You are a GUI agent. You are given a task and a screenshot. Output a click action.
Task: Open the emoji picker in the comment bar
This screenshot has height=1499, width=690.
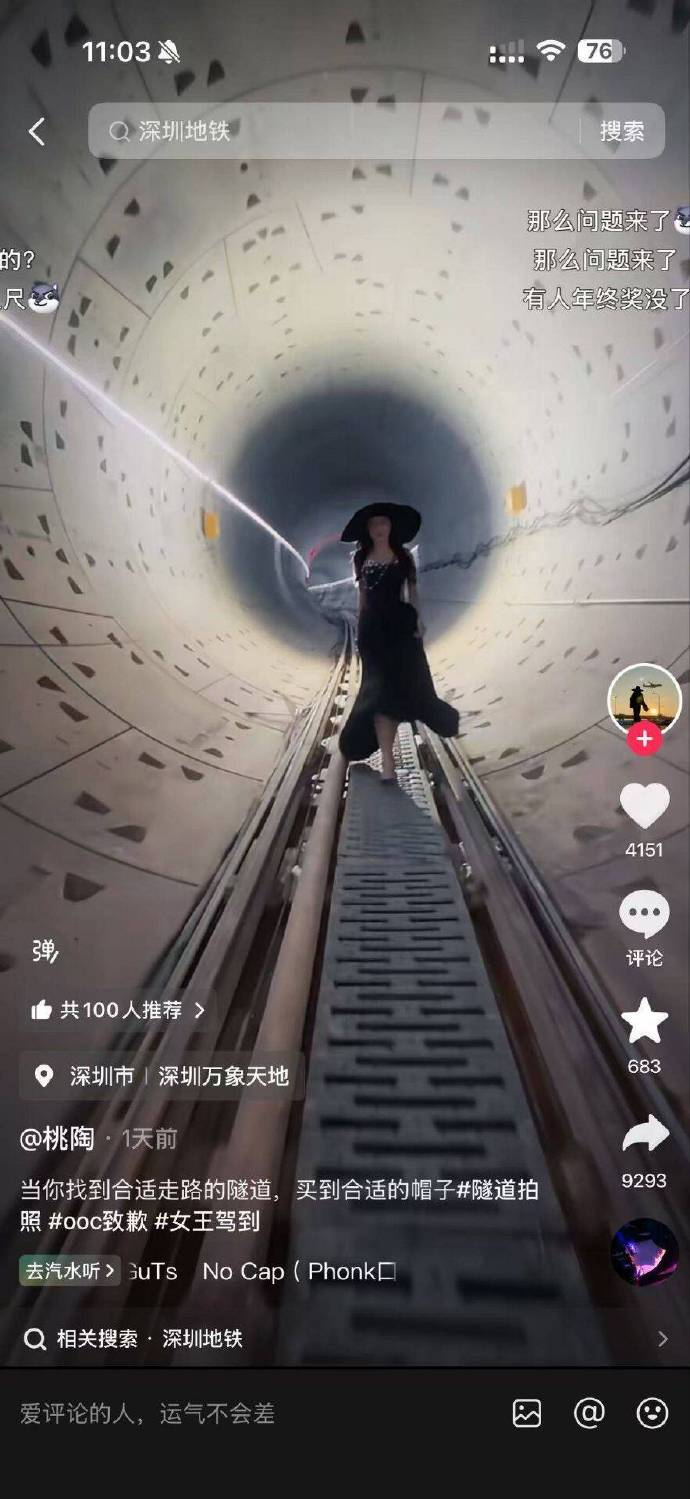point(652,1413)
